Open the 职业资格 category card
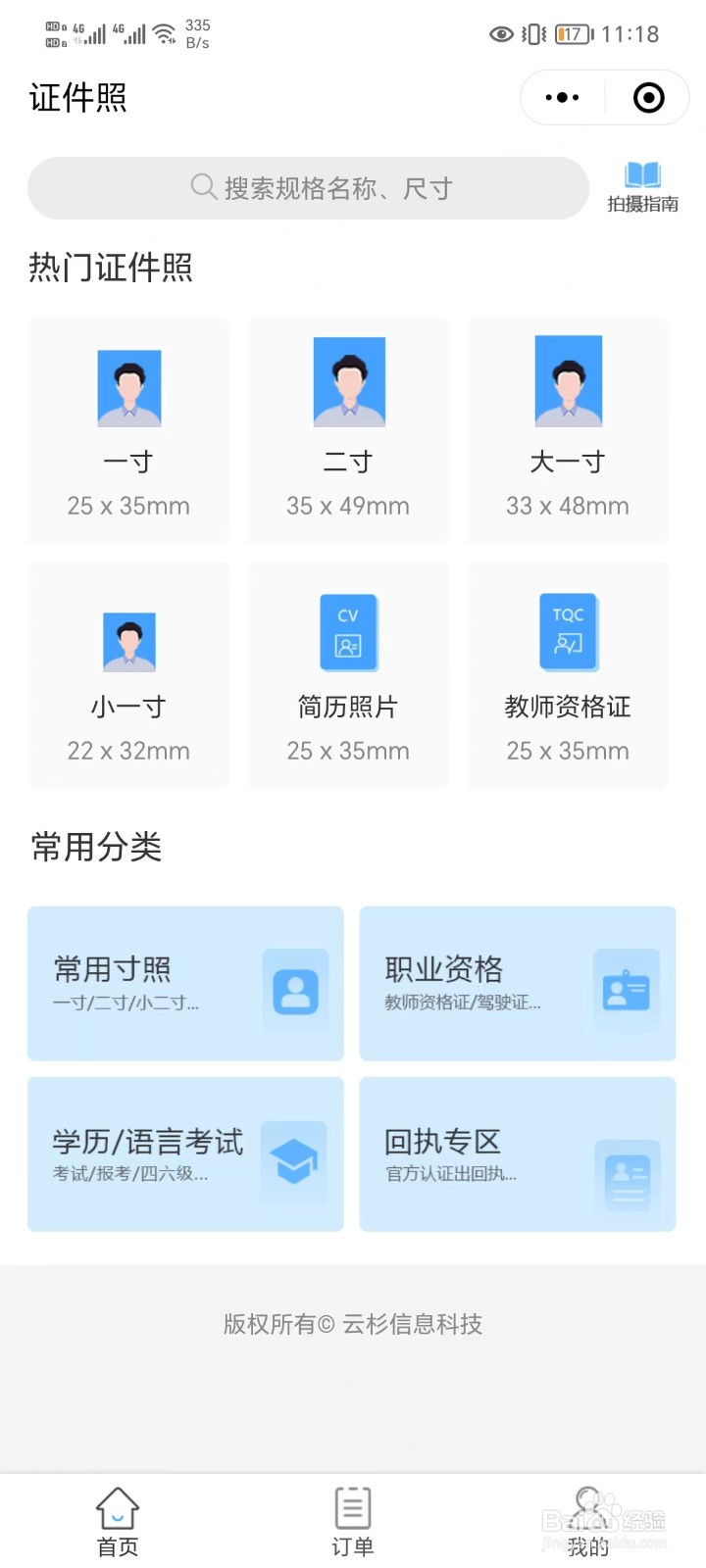Viewport: 706px width, 1568px height. click(517, 982)
